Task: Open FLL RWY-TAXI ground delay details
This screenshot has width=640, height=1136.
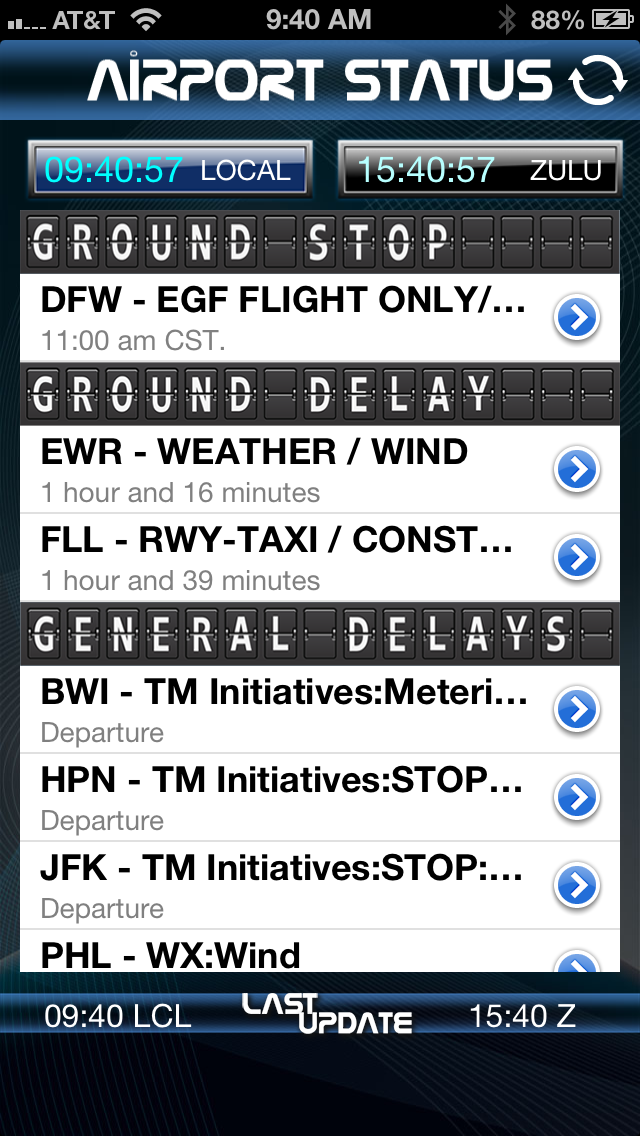Action: [x=577, y=558]
